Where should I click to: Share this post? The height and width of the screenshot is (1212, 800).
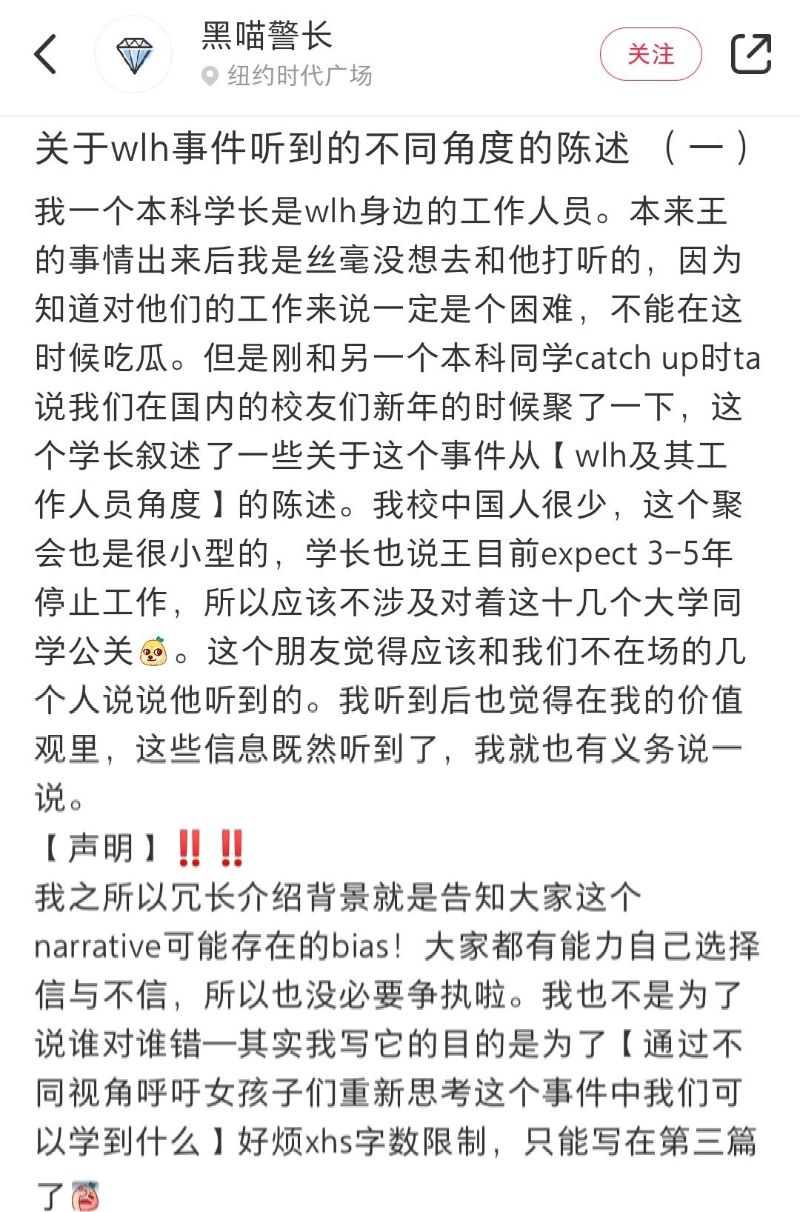pos(751,54)
